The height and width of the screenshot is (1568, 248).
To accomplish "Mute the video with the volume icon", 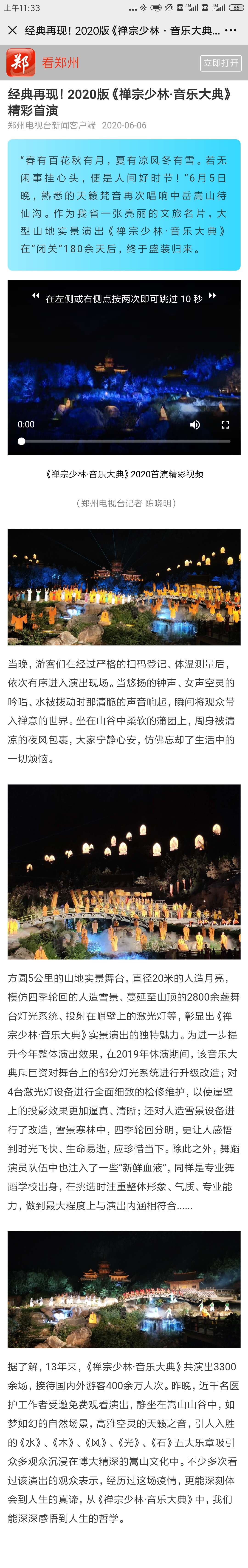I will tap(195, 425).
